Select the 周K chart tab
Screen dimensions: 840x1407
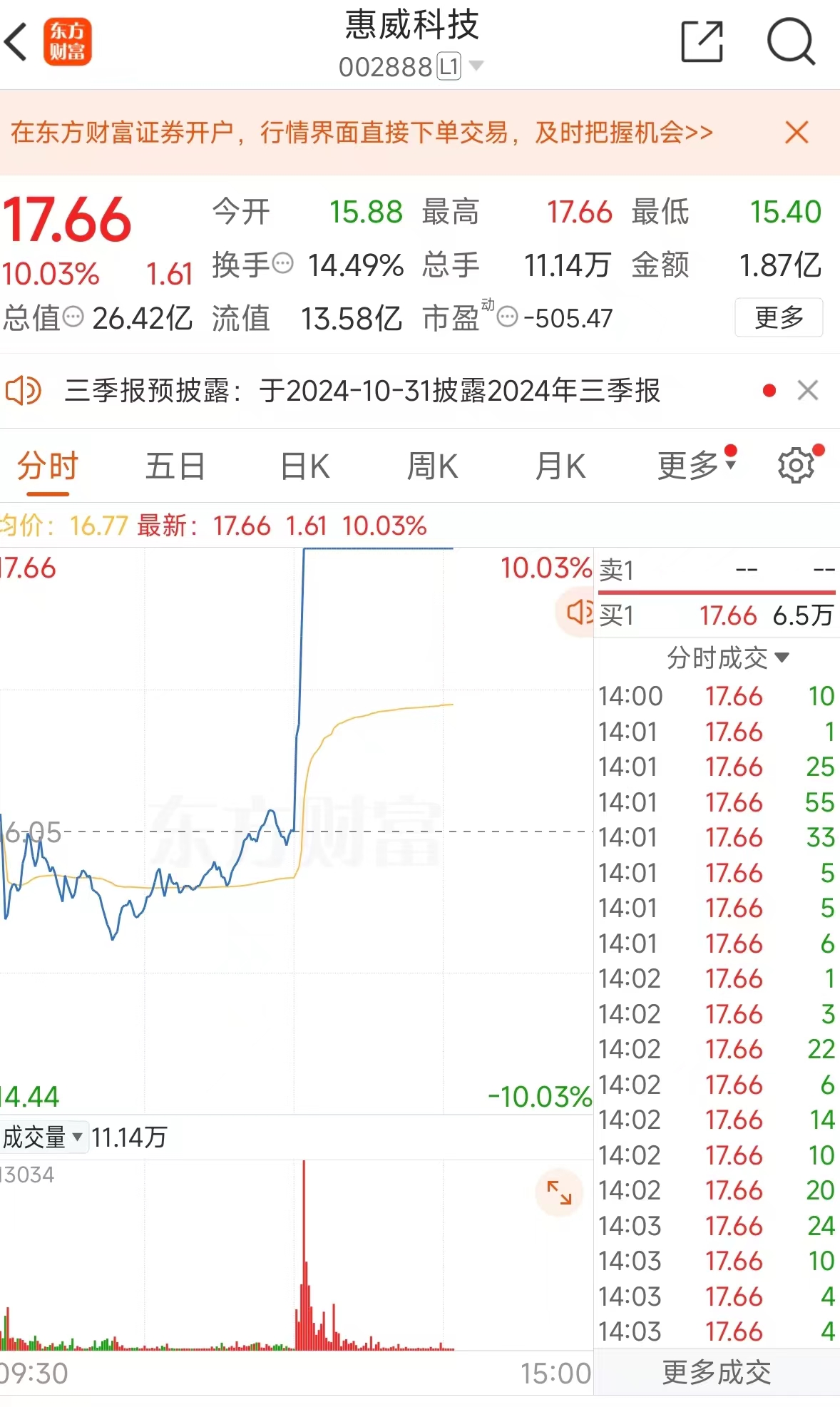[x=432, y=466]
